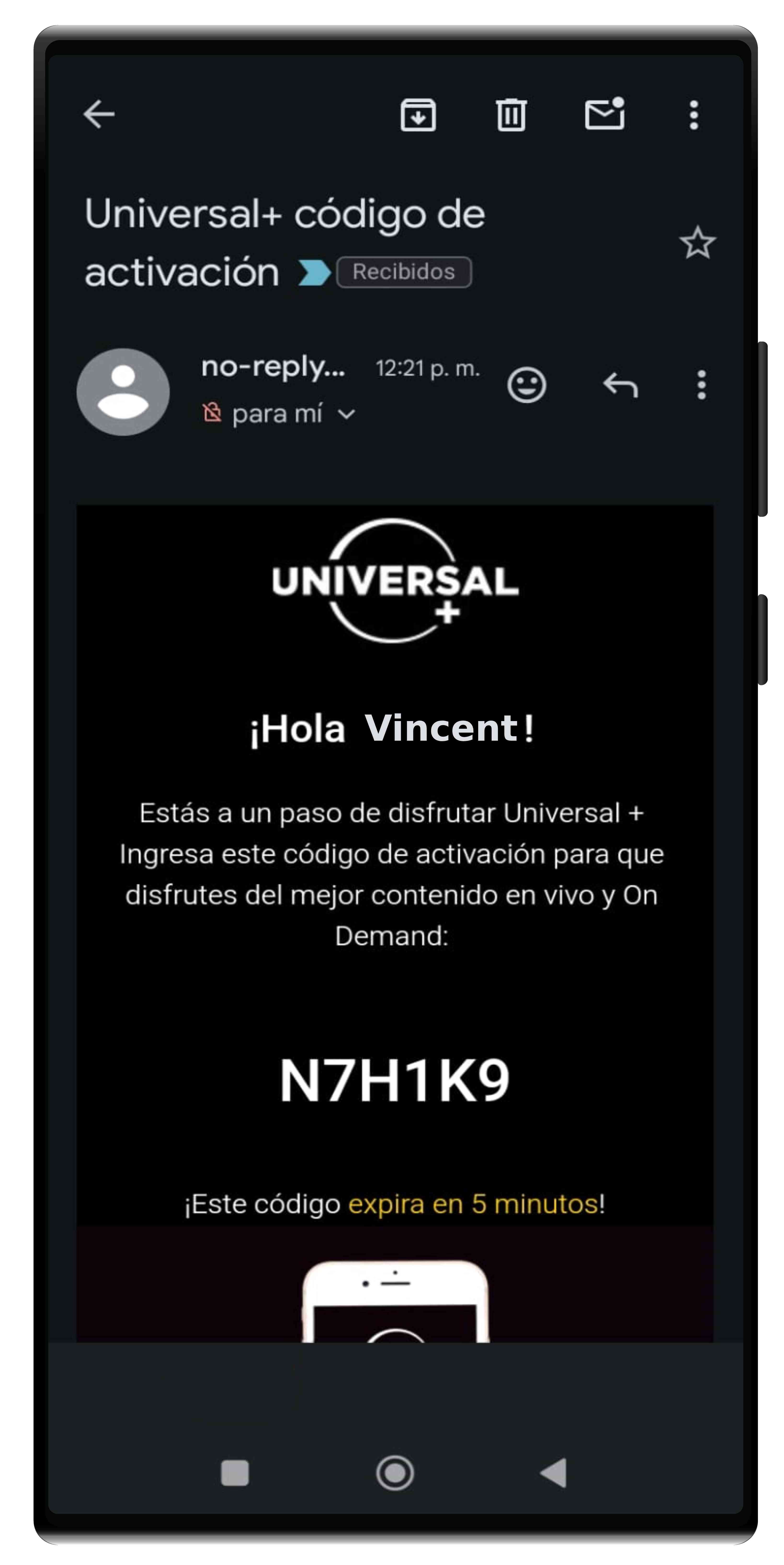
Task: Tap the Recibidos label chip
Action: 403,272
